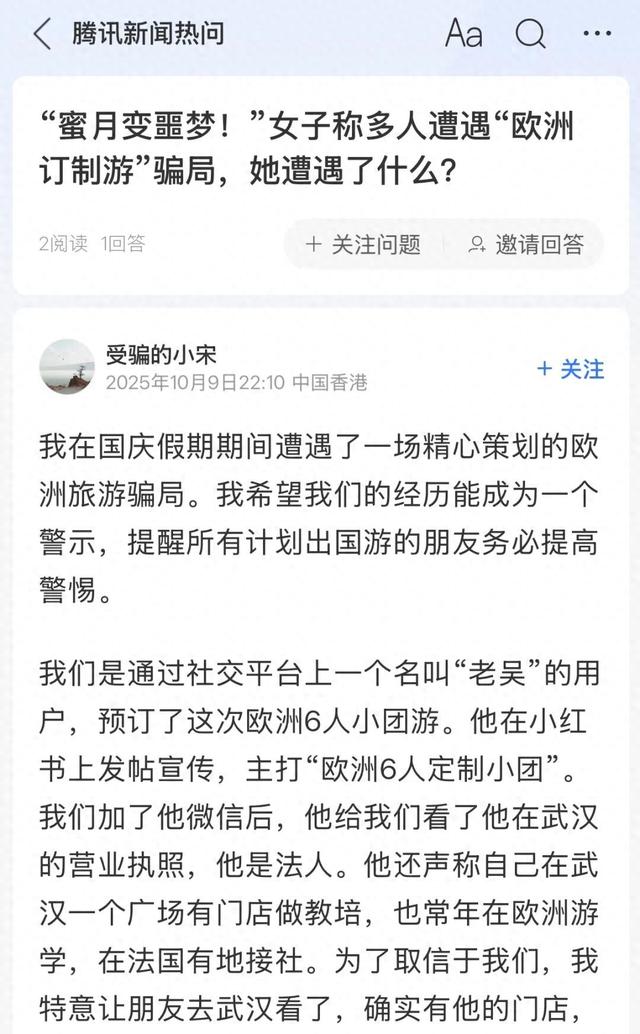Viewport: 640px width, 1034px height.
Task: Open the search magnifier icon
Action: click(x=530, y=35)
